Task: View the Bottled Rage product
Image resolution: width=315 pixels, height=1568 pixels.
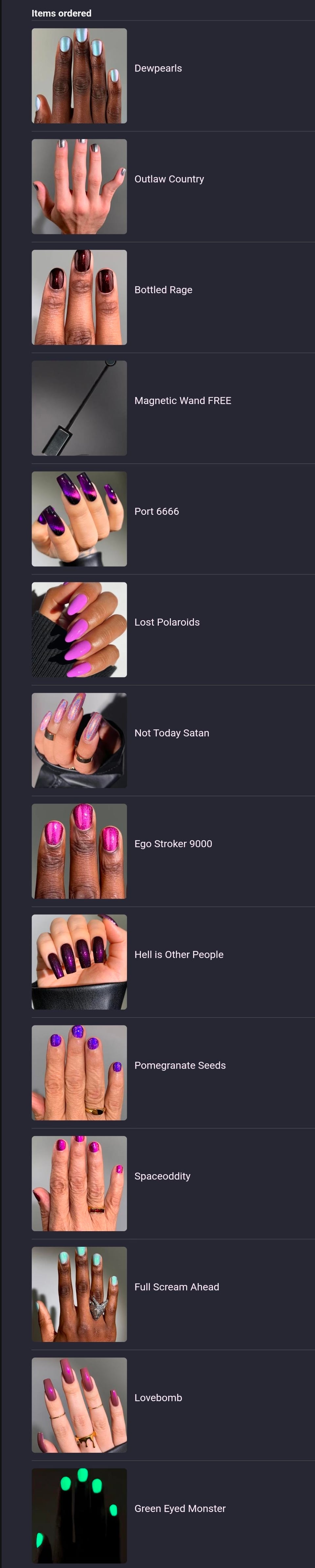Action: 163,290
